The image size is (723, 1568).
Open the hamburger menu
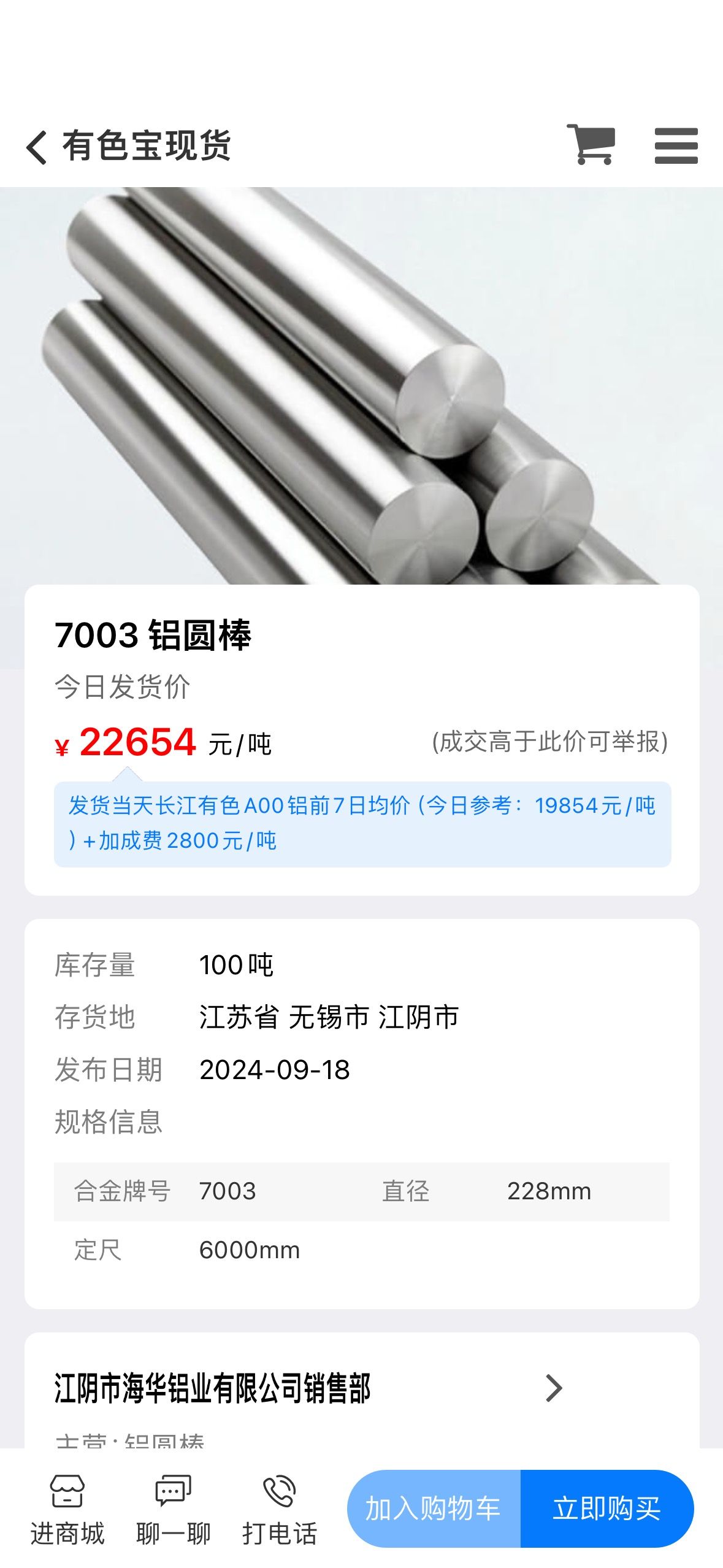(676, 146)
